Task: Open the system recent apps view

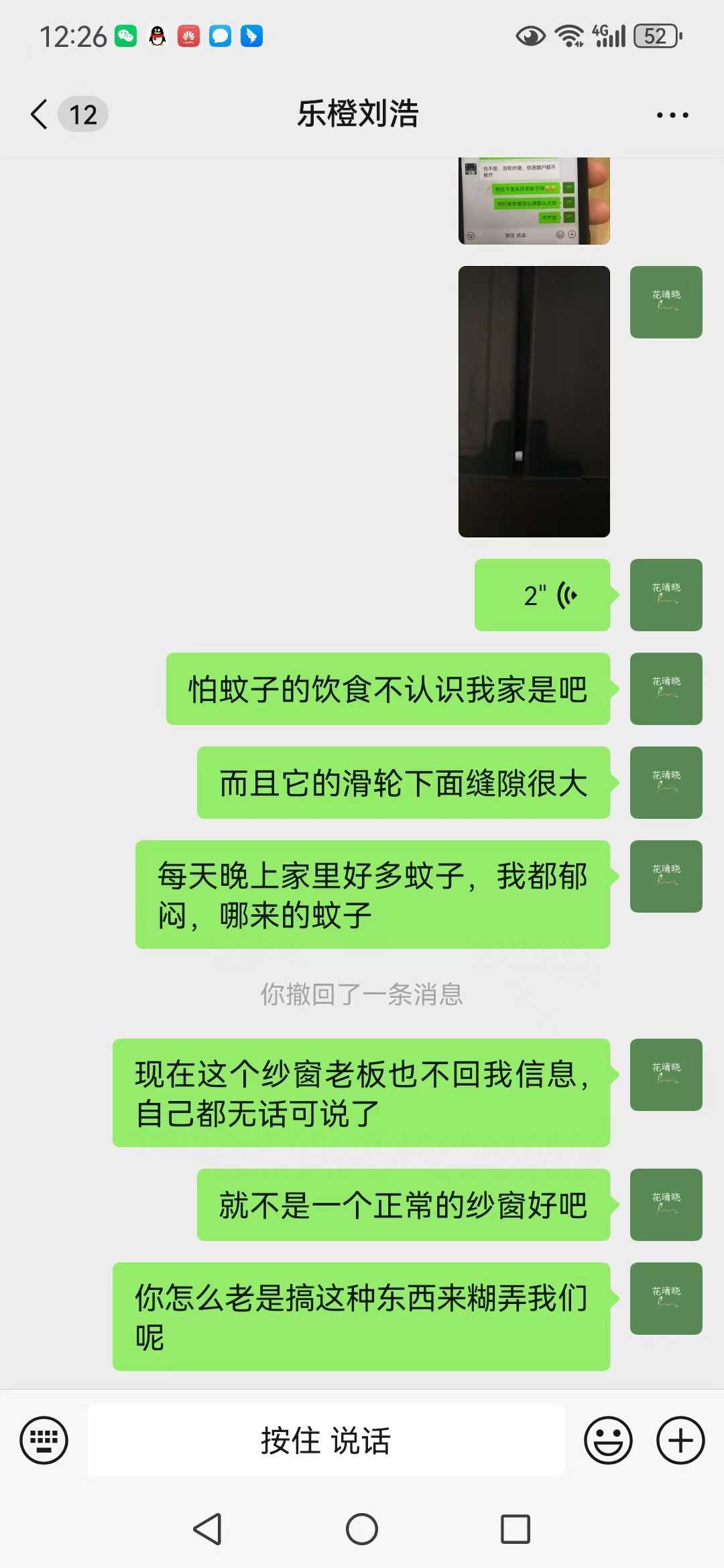Action: [x=515, y=1529]
